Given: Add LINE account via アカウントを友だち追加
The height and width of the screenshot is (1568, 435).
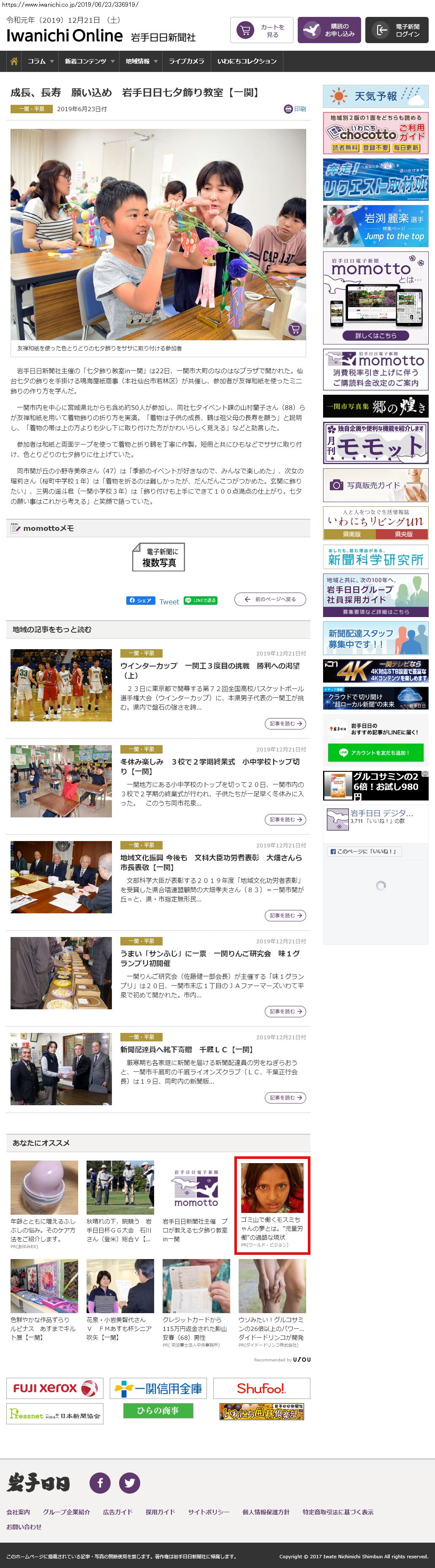Looking at the screenshot, I should 375,753.
